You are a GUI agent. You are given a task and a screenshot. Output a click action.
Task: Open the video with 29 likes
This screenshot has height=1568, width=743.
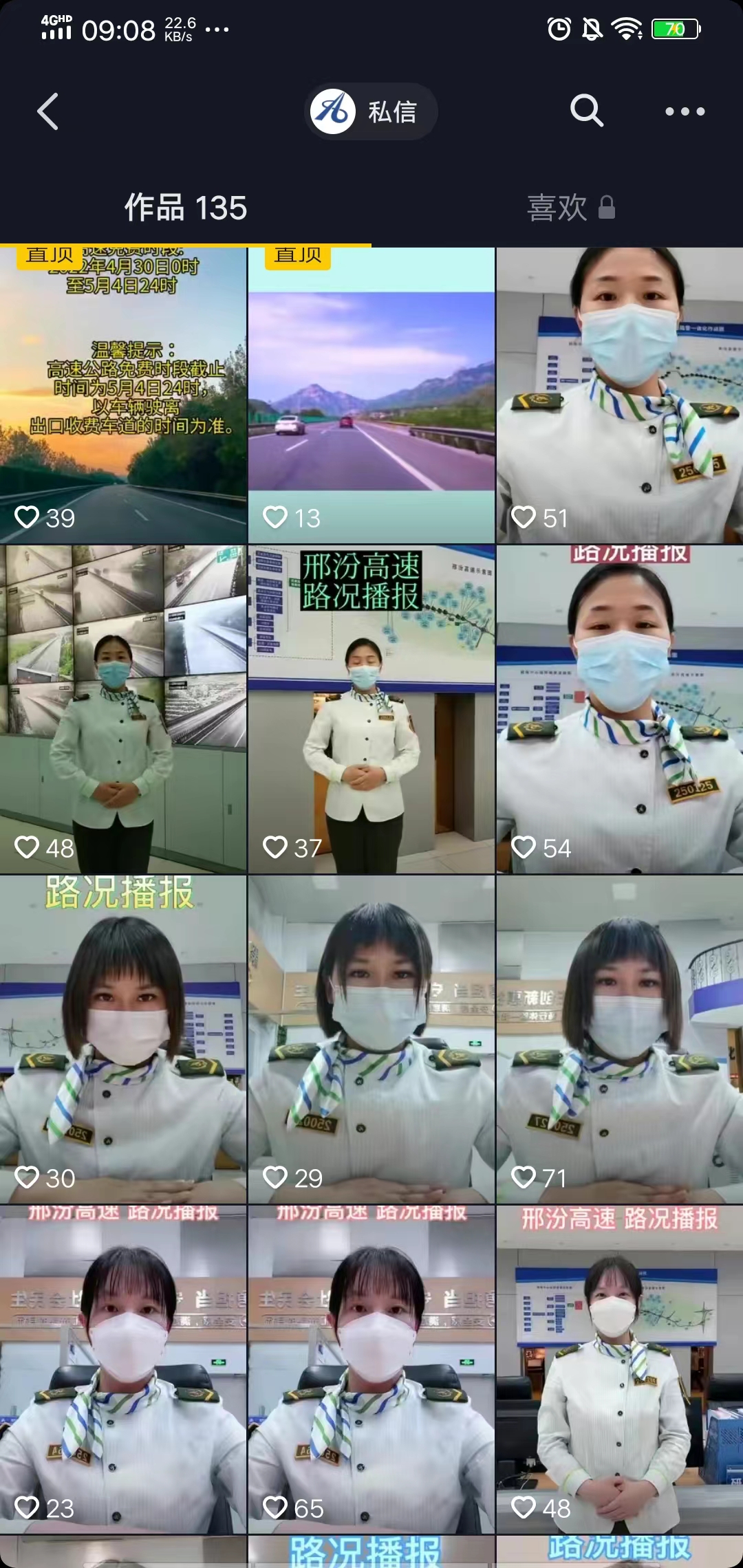pos(371,1038)
